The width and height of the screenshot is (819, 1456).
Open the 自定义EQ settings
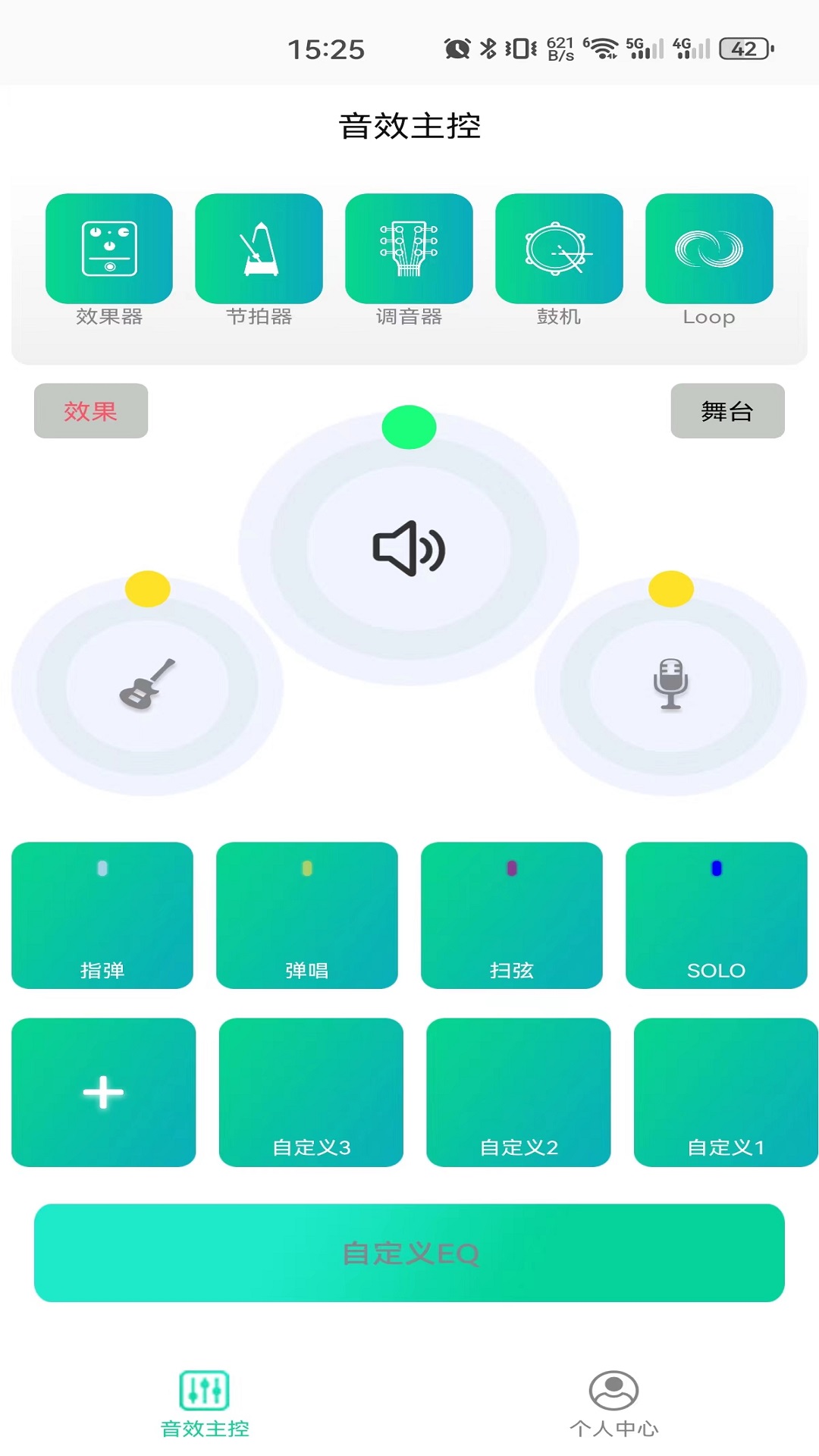pyautogui.click(x=409, y=1253)
